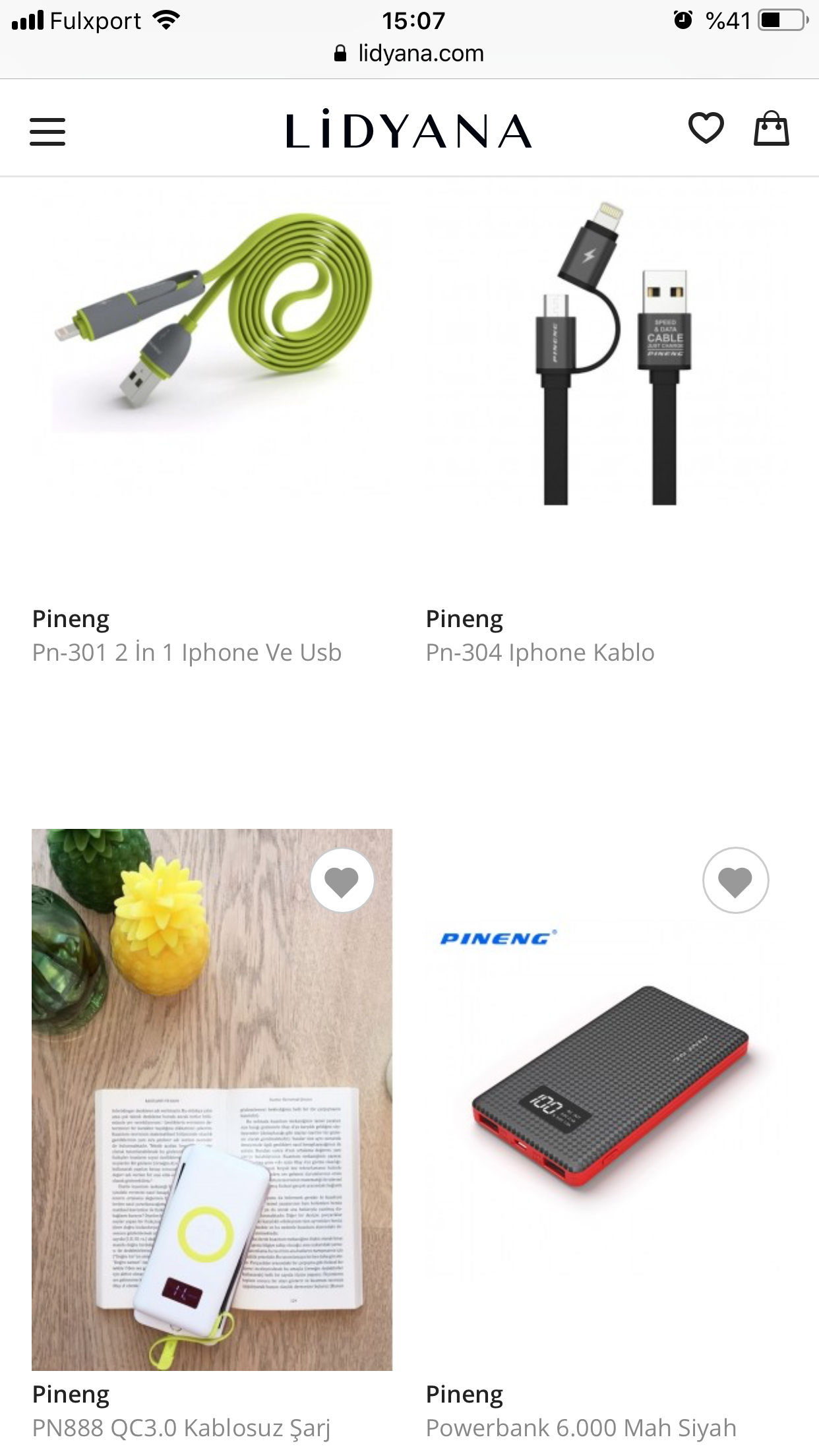Viewport: 819px width, 1456px height.
Task: Open the hamburger menu
Action: [47, 131]
